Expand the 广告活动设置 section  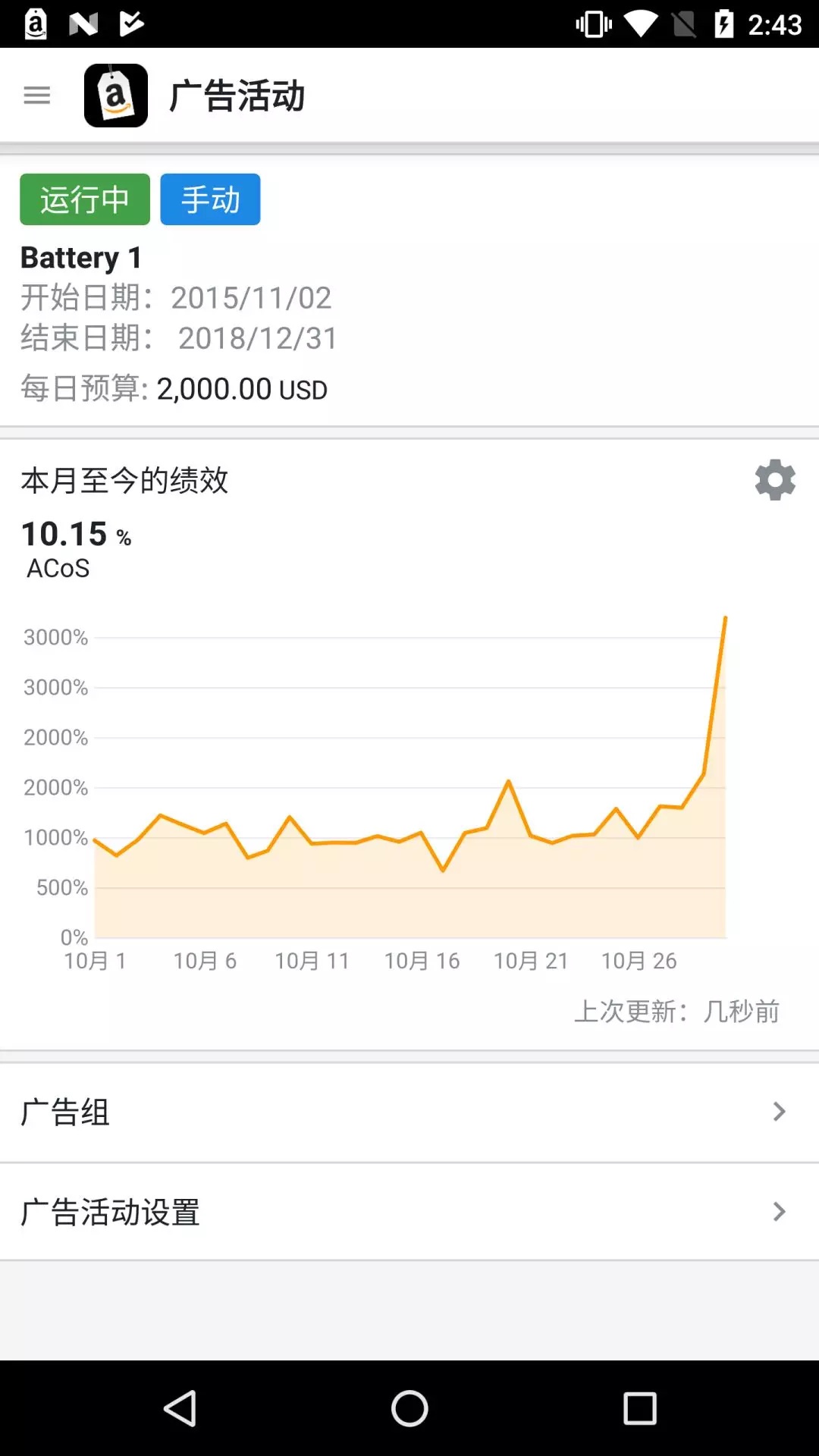tap(409, 1213)
